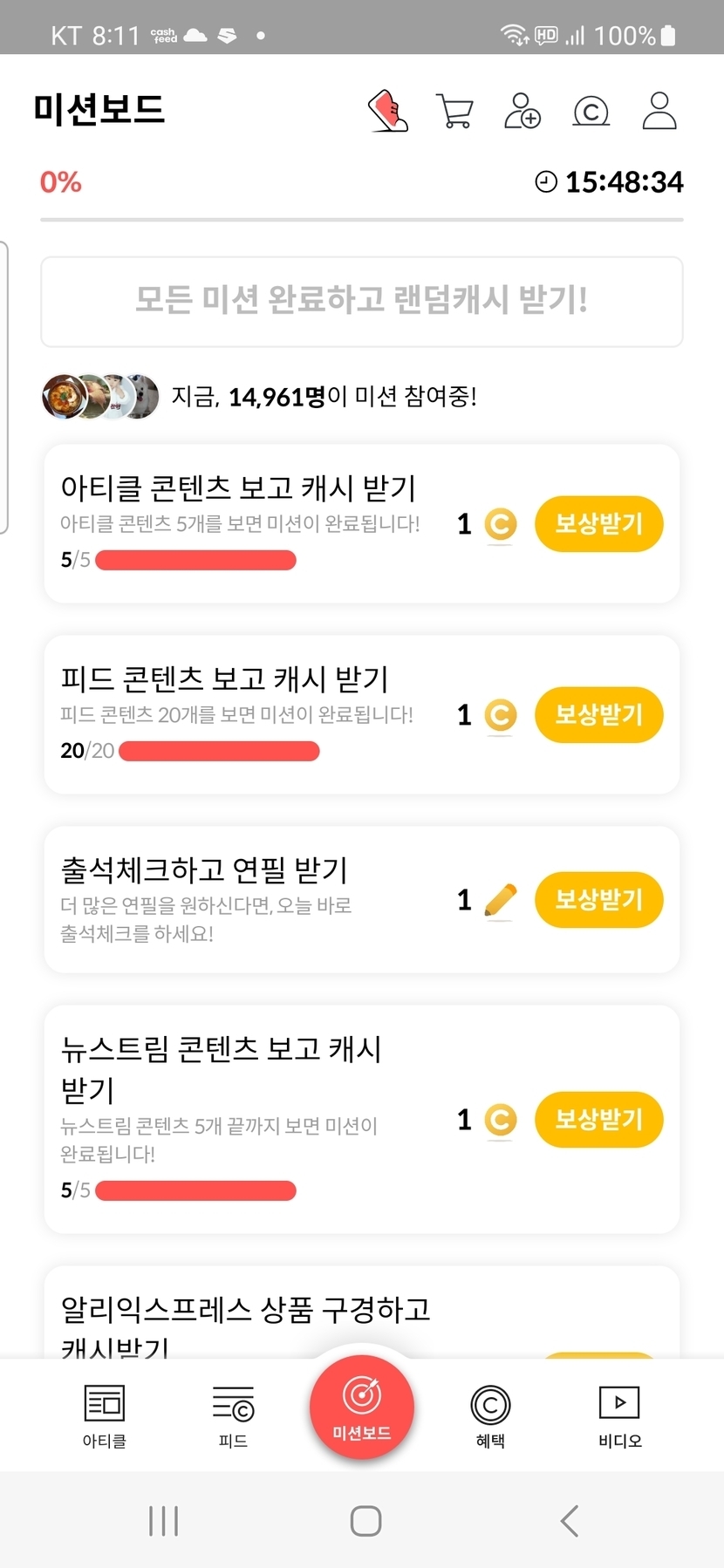Claim reward for 피드 콘텐츠 보고 캐시 받기

598,715
